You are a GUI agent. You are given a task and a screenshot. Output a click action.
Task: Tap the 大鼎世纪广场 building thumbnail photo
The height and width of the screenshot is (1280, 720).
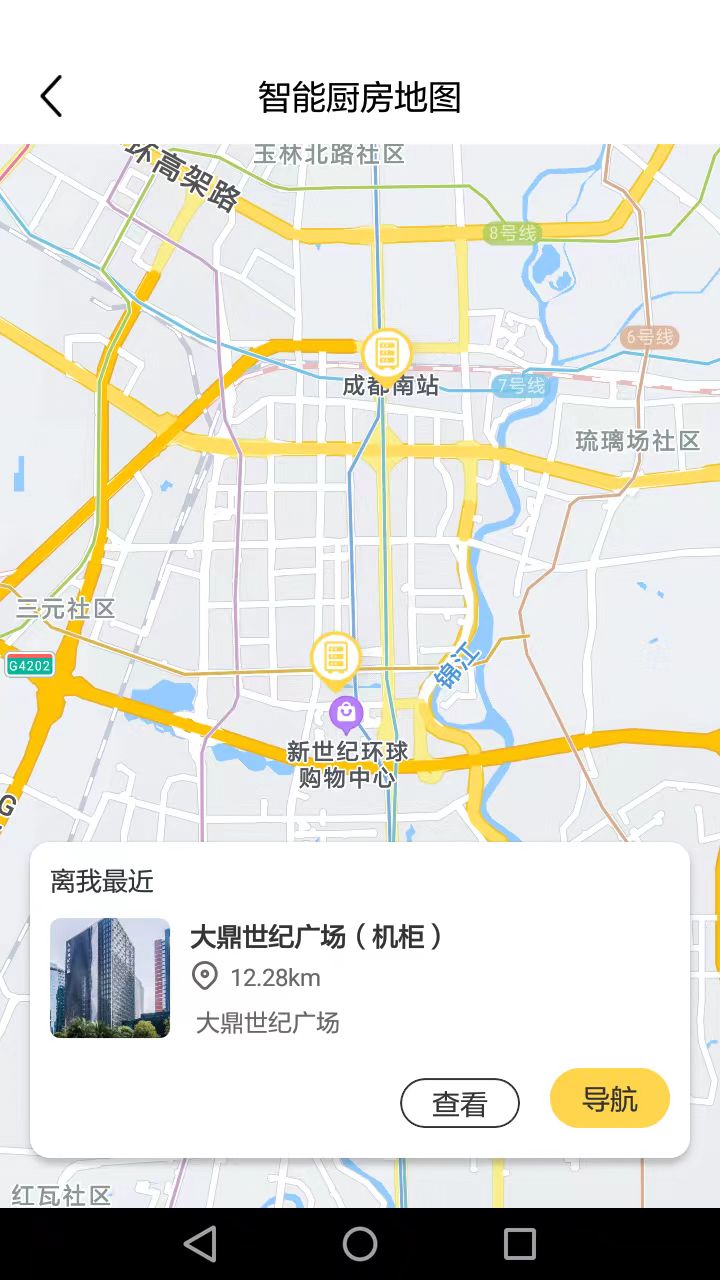pyautogui.click(x=110, y=977)
